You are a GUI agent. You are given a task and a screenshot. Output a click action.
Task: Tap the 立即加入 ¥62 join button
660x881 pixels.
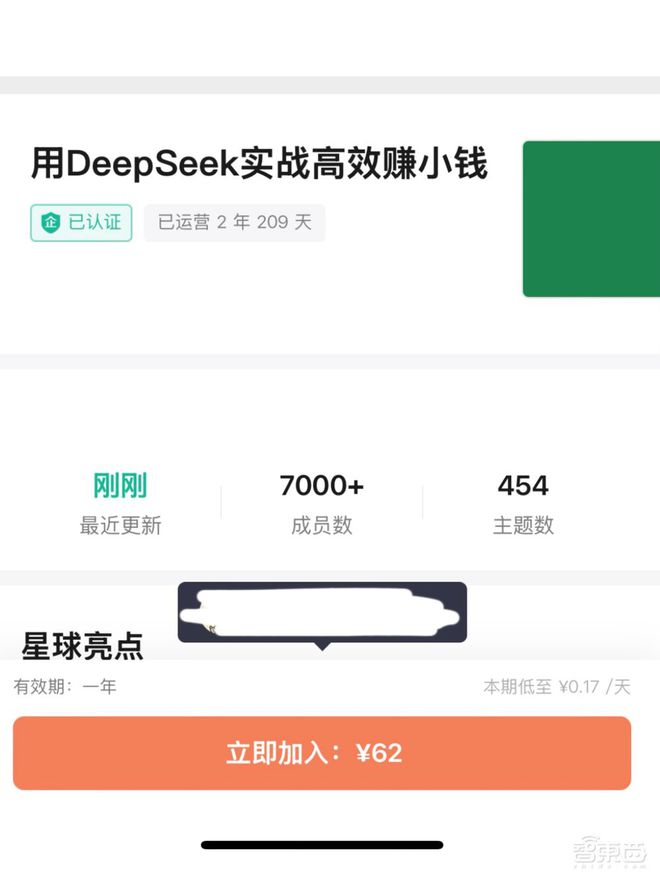[321, 753]
